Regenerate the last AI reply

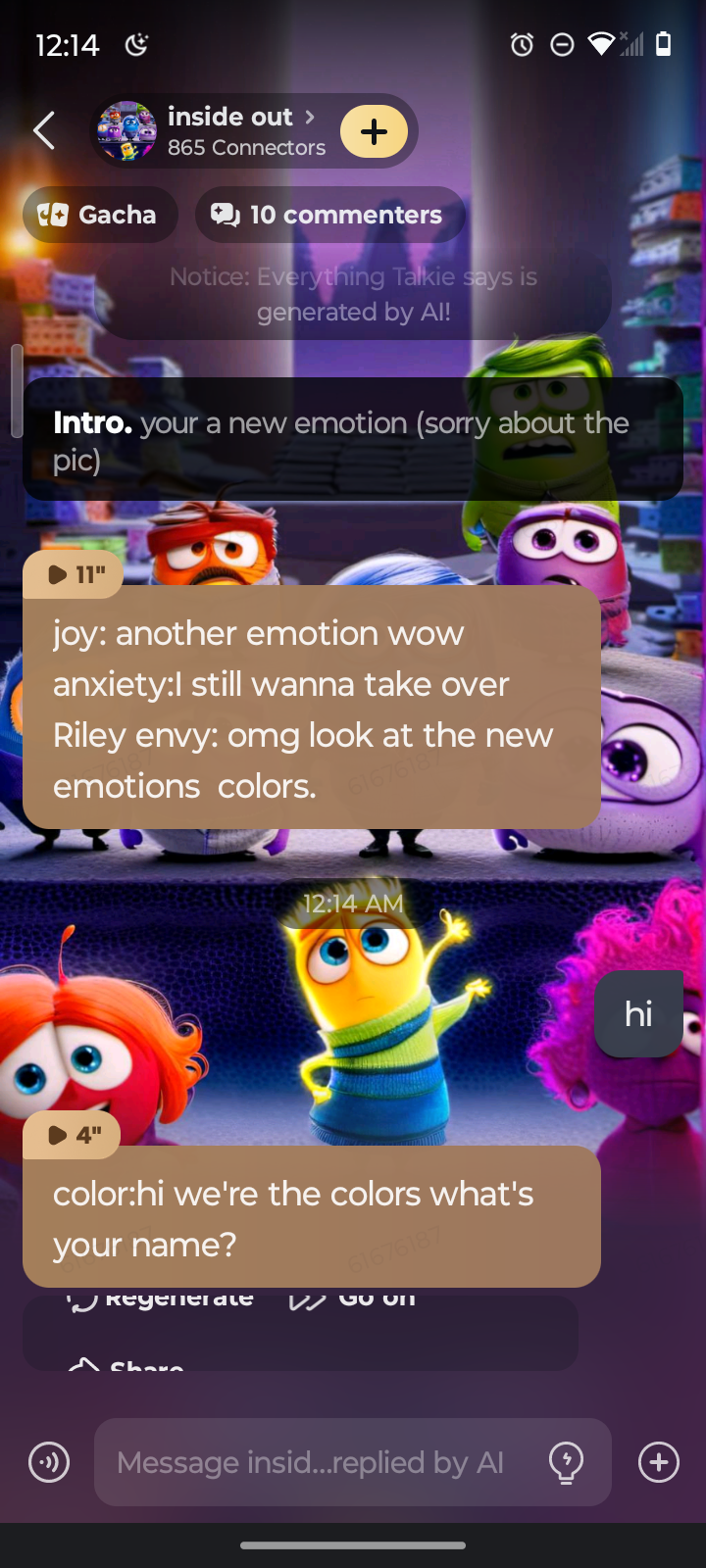pyautogui.click(x=162, y=1298)
